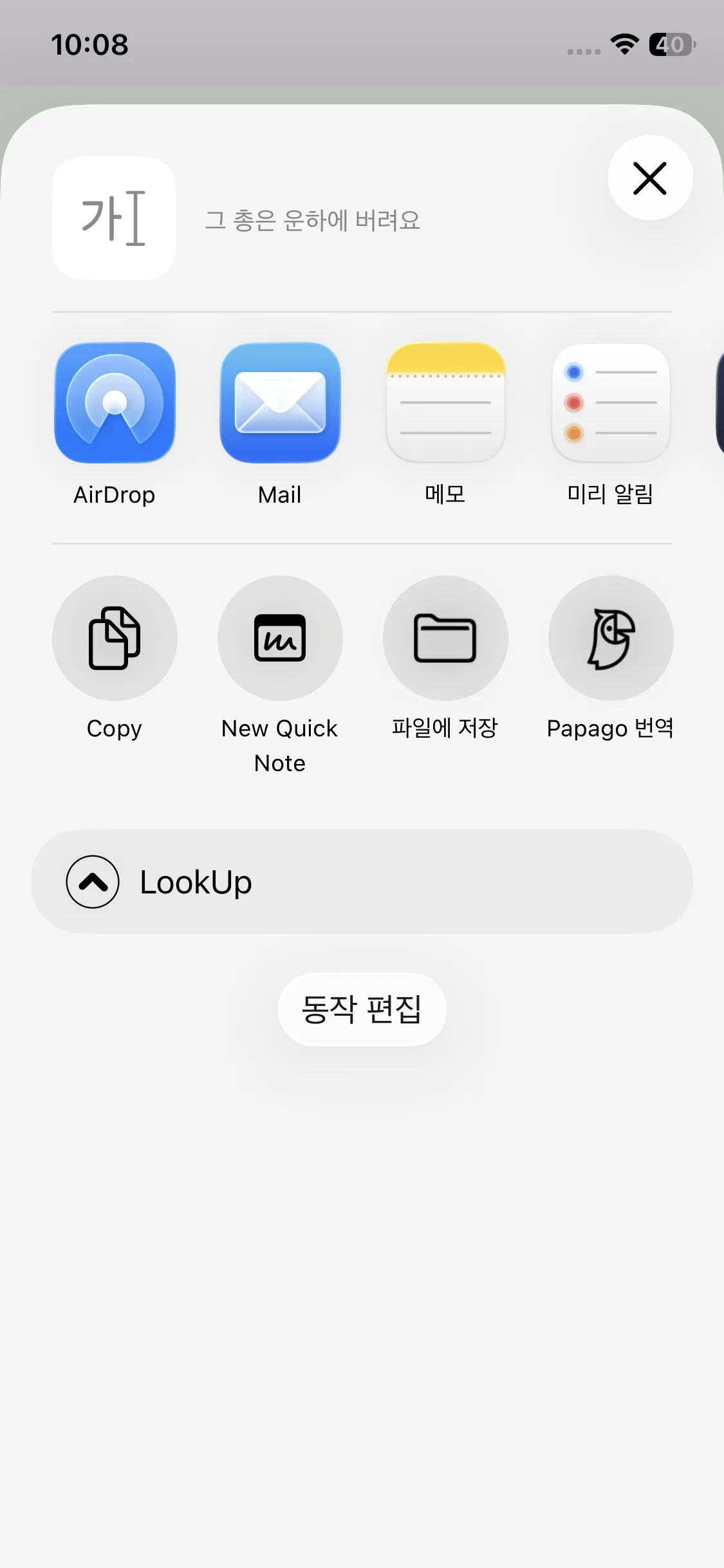The width and height of the screenshot is (724, 1568).
Task: Select 파일에 저장 action
Action: pyautogui.click(x=445, y=638)
